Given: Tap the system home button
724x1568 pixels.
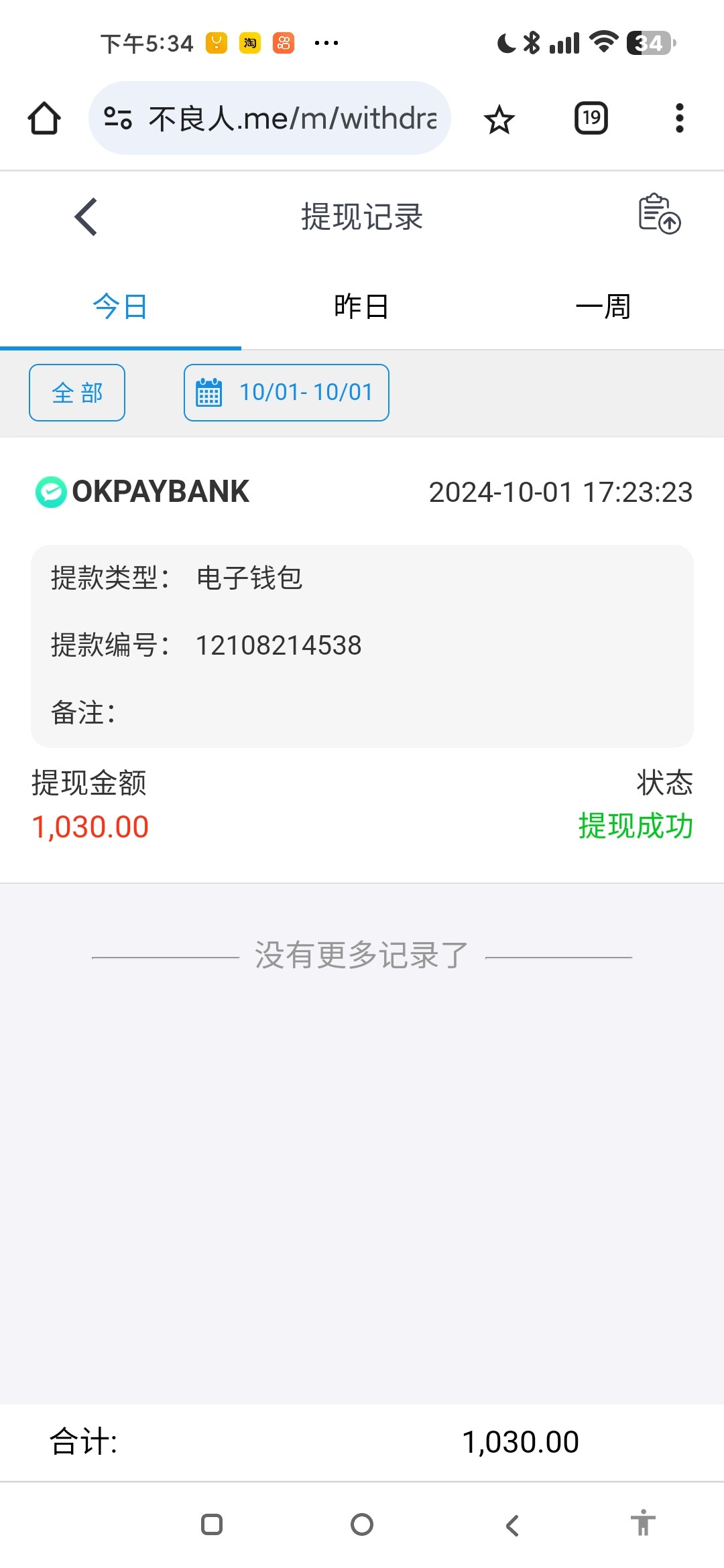Looking at the screenshot, I should click(x=362, y=1524).
